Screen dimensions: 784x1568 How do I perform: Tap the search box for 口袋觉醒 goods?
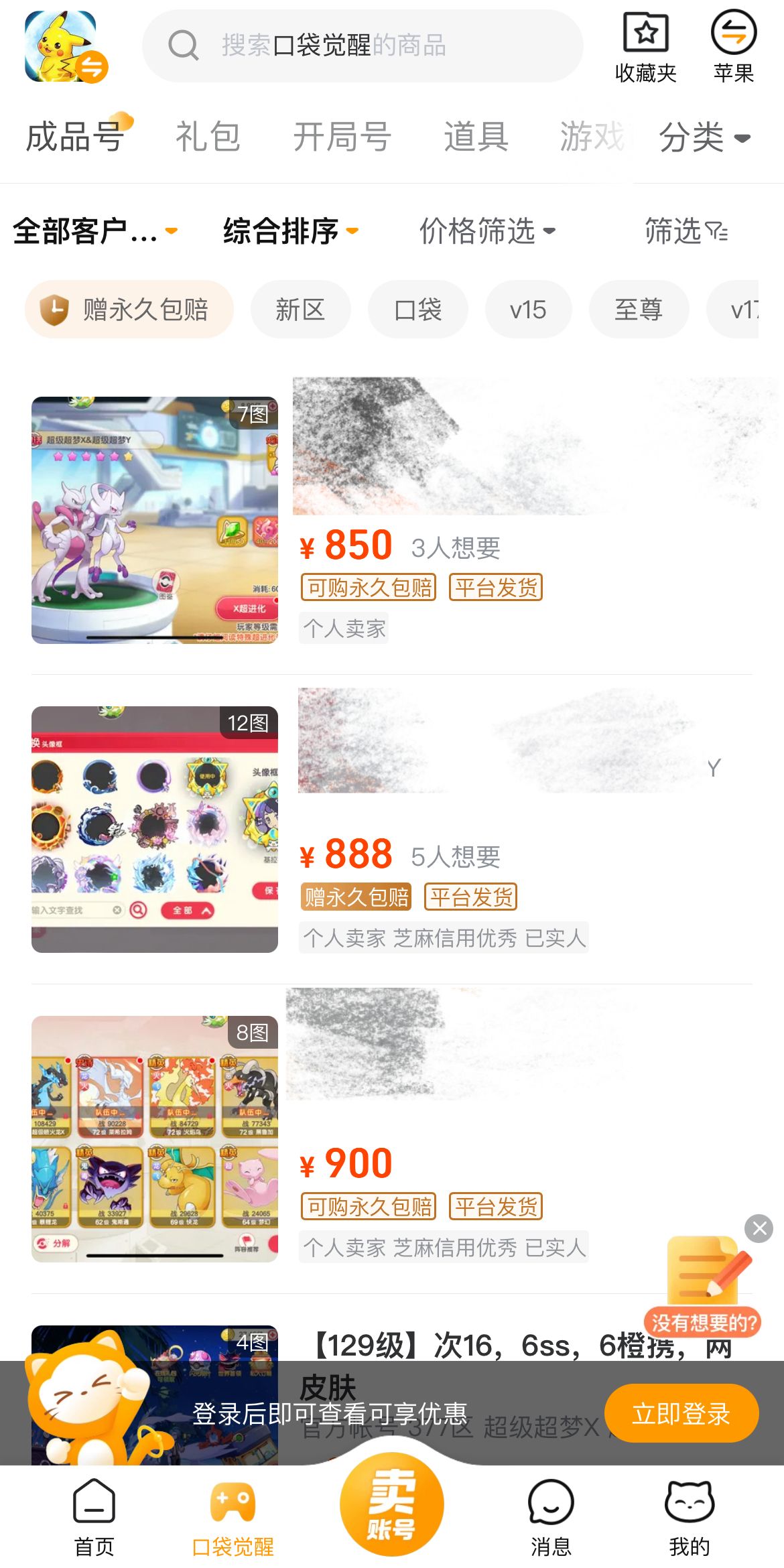point(362,46)
